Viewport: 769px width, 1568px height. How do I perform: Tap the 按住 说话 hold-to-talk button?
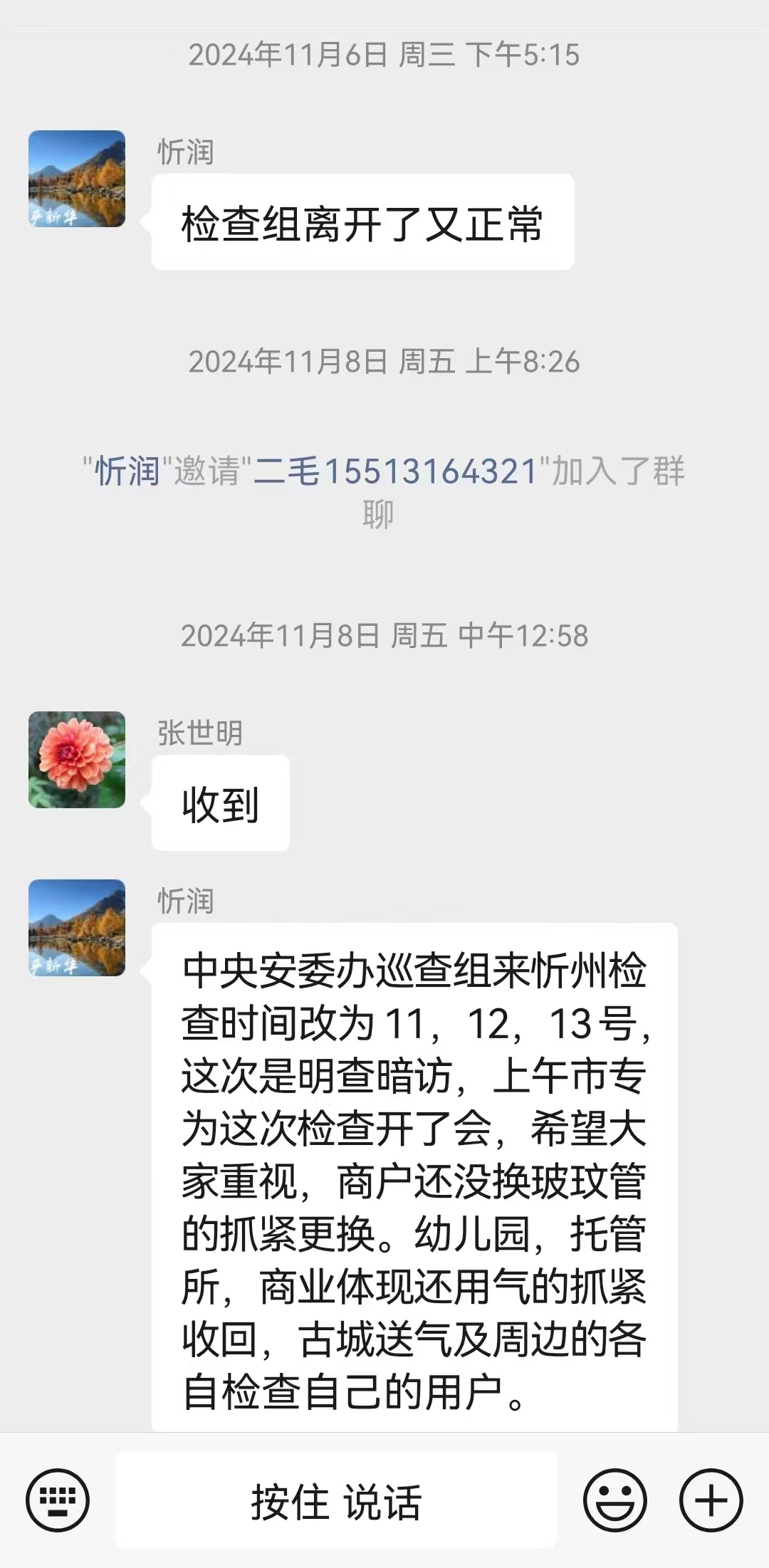click(x=336, y=1501)
